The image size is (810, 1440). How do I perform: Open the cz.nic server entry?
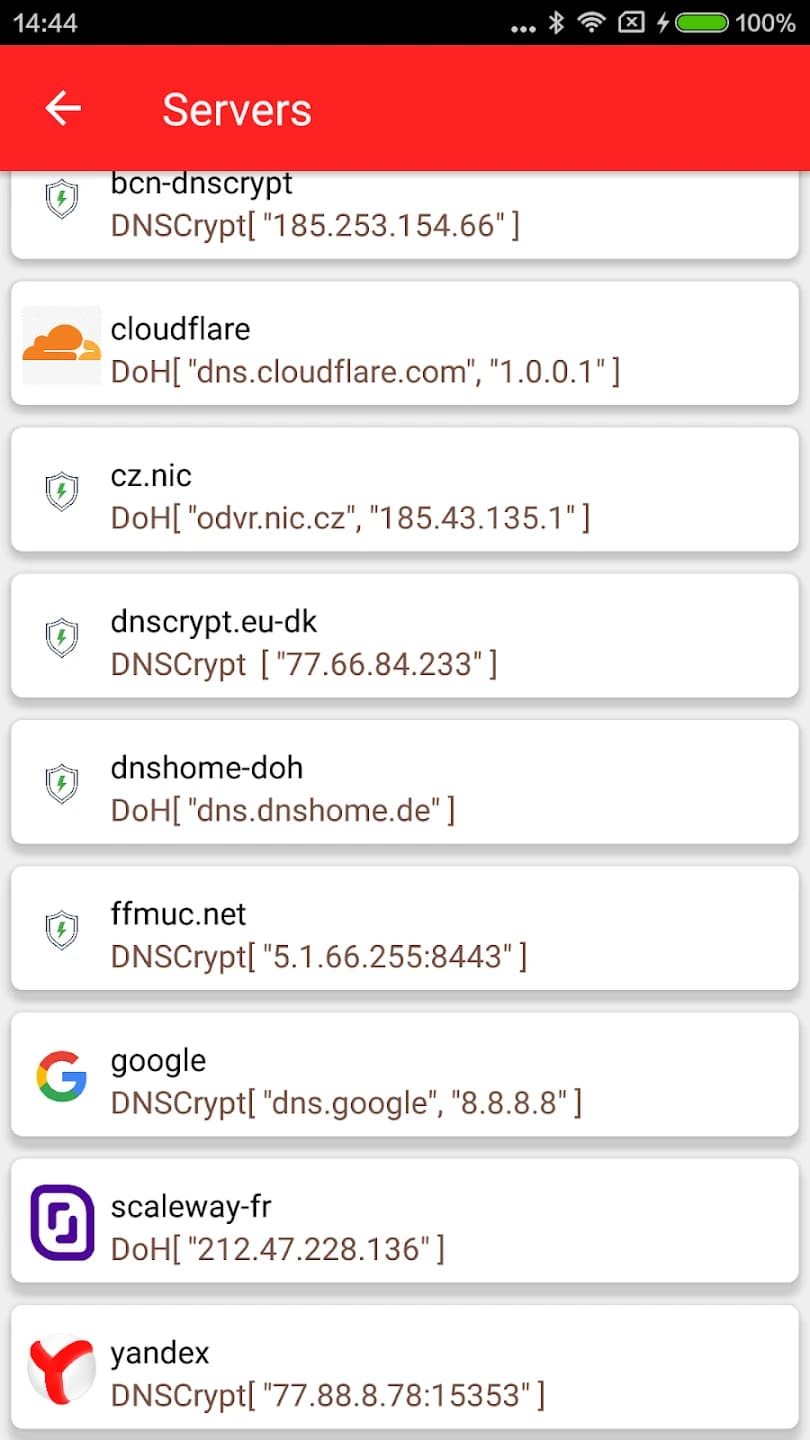click(x=405, y=491)
